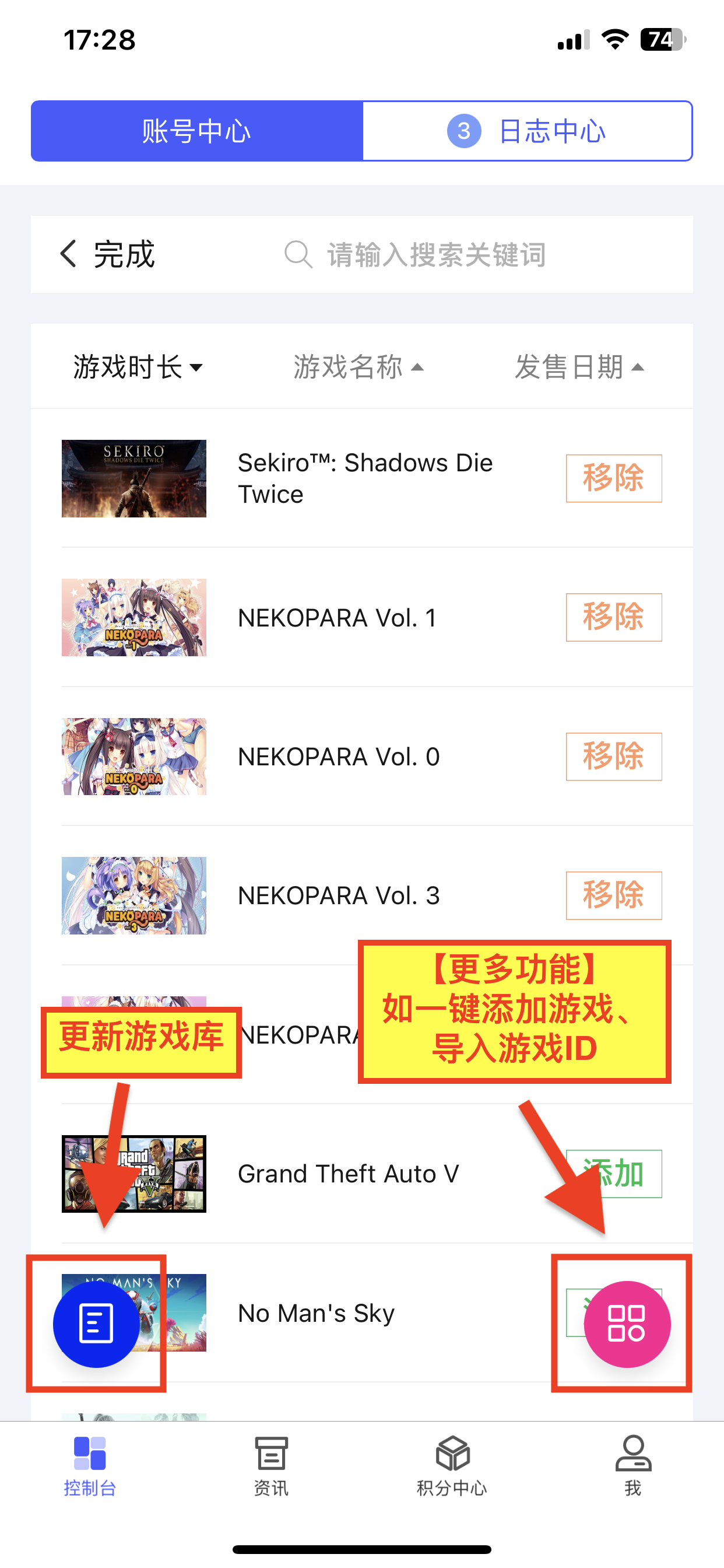Select the 账号中心 tab
724x1568 pixels.
click(x=196, y=131)
